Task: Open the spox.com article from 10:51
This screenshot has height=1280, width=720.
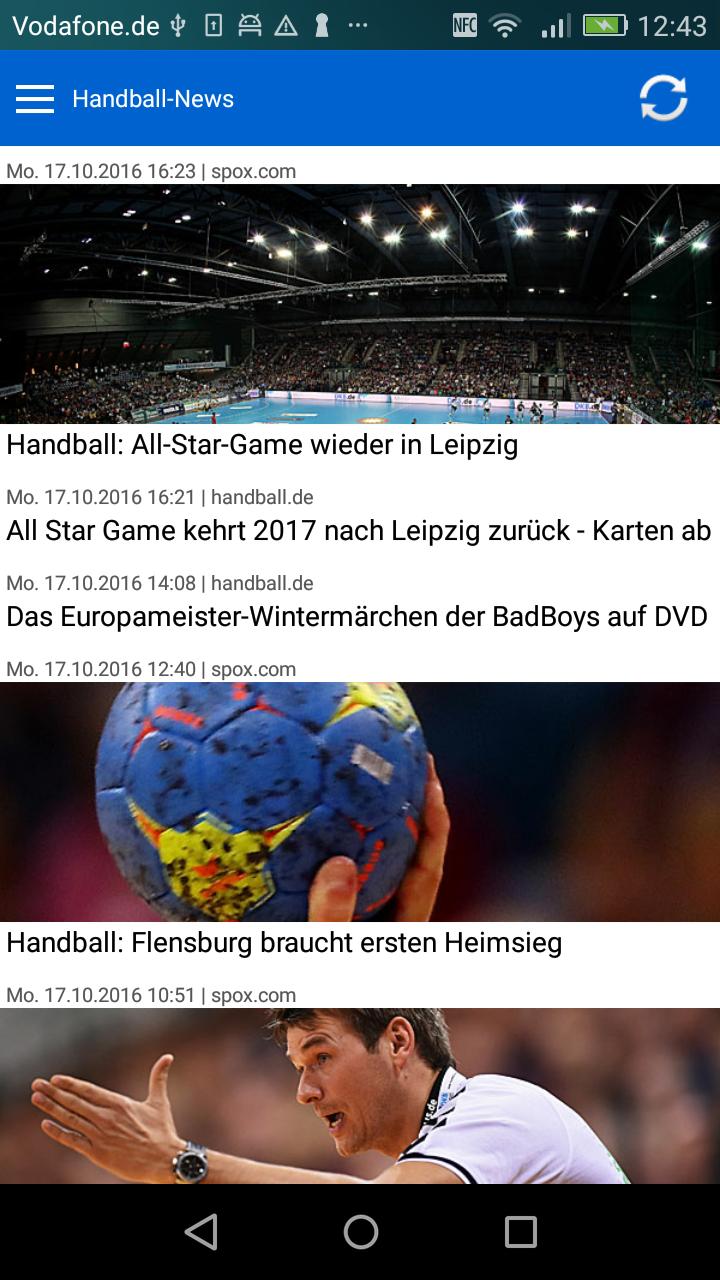Action: [x=360, y=1095]
